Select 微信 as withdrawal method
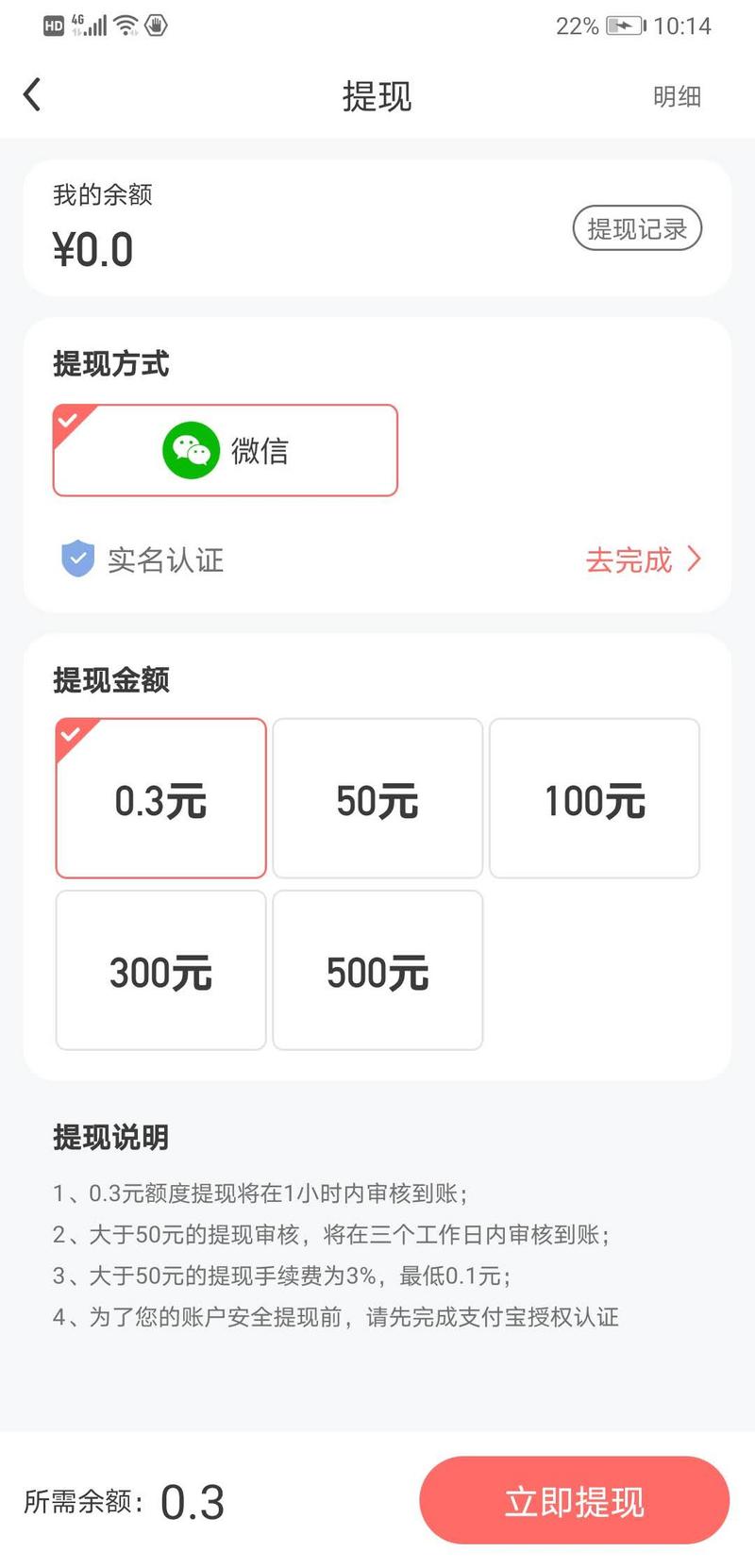This screenshot has width=755, height=1568. pyautogui.click(x=226, y=451)
